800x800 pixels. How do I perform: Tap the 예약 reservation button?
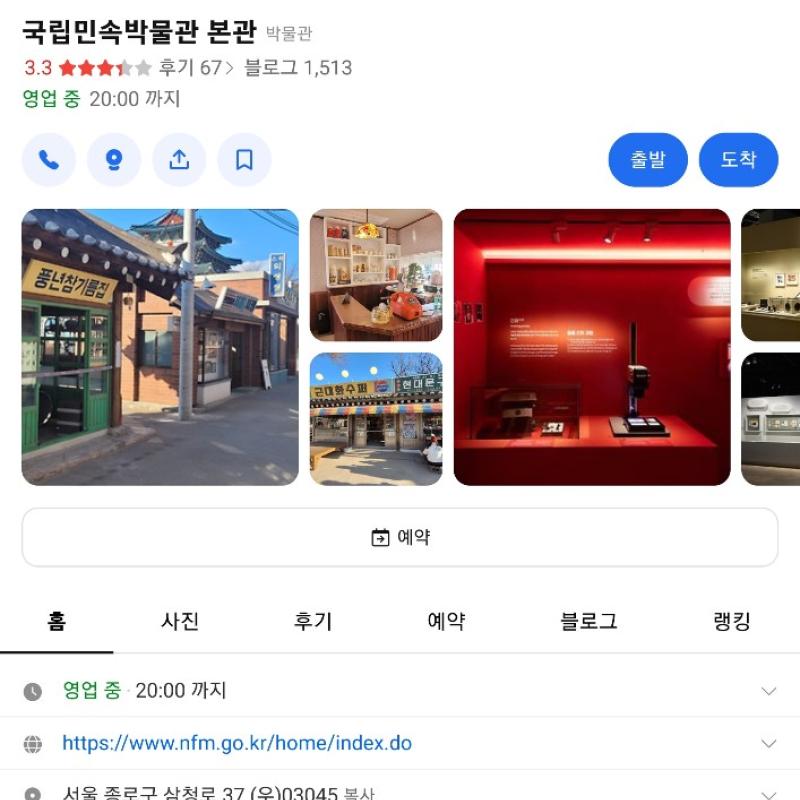[400, 537]
